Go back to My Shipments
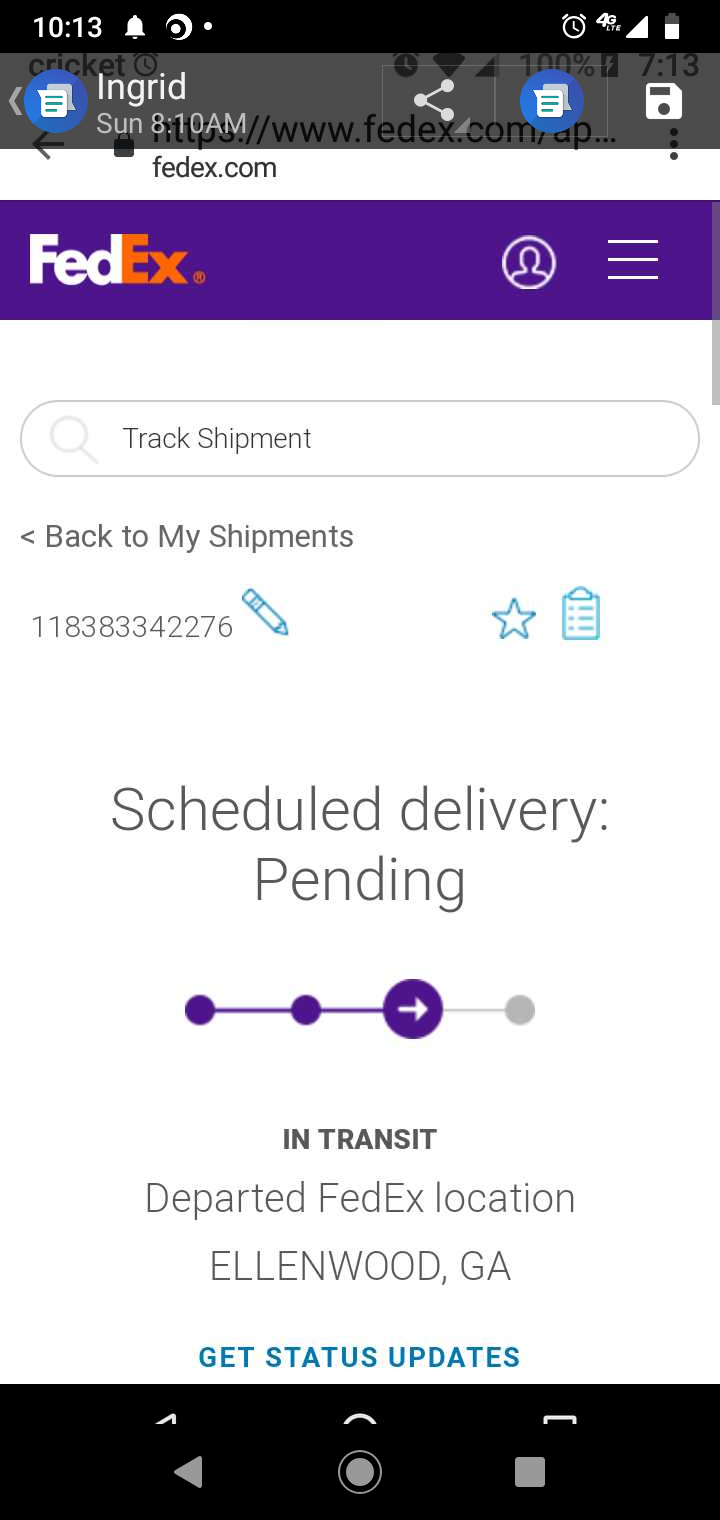 click(x=187, y=536)
